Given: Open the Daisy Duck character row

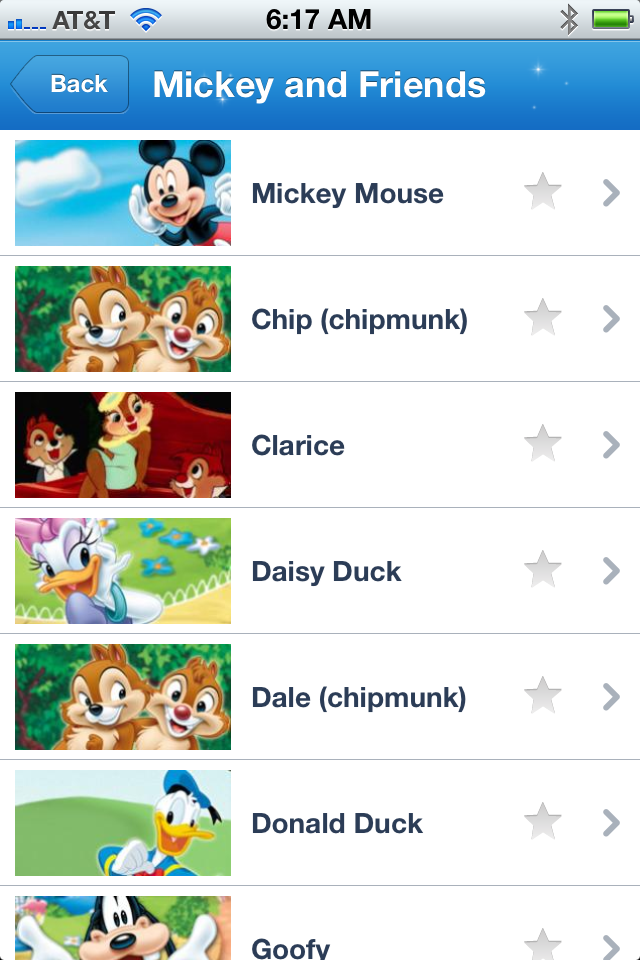Looking at the screenshot, I should pos(326,571).
